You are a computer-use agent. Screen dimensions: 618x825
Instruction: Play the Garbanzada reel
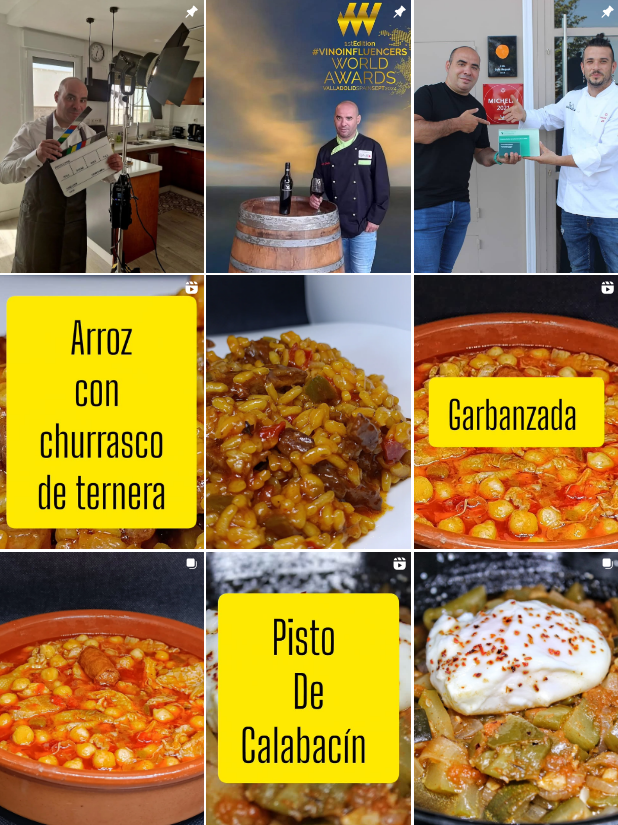coord(515,412)
